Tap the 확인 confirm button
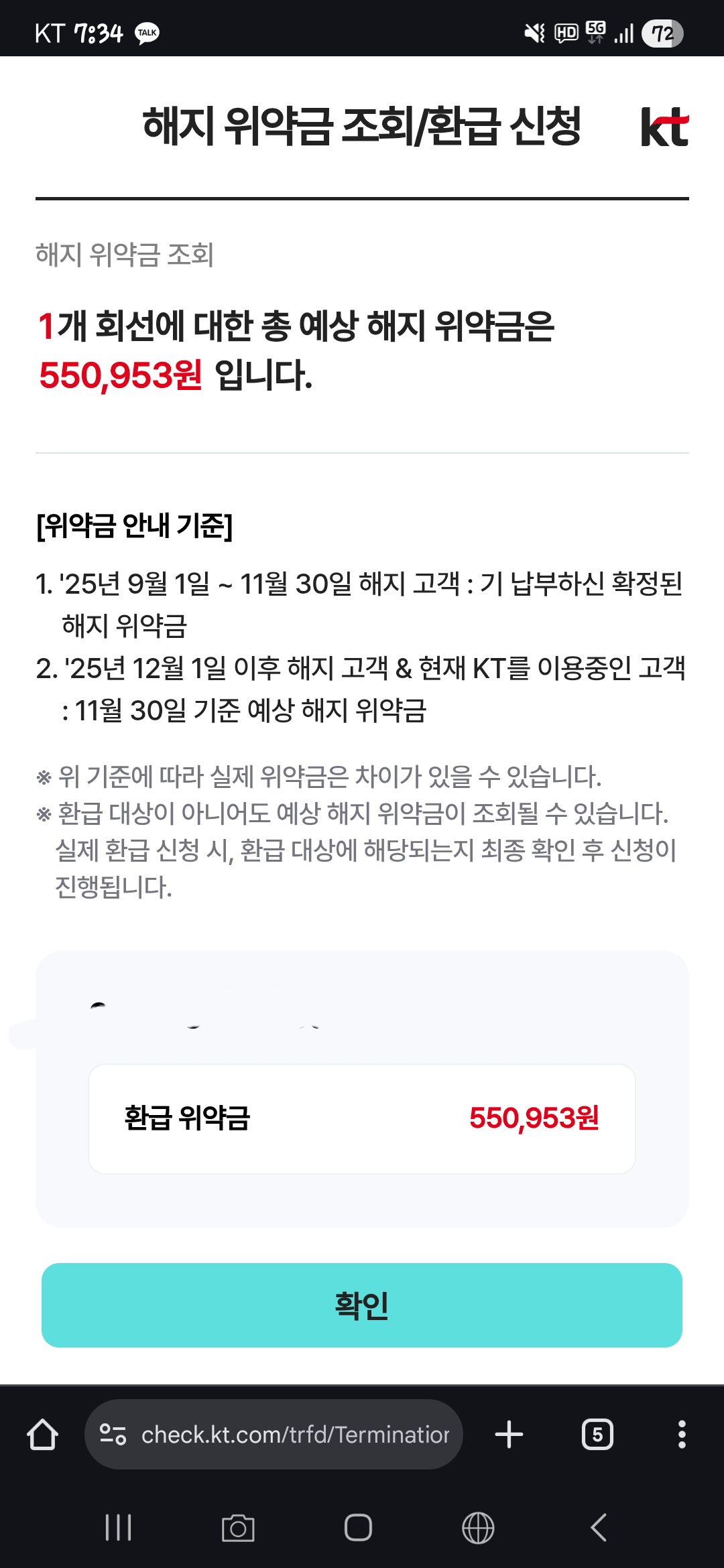 [362, 1305]
